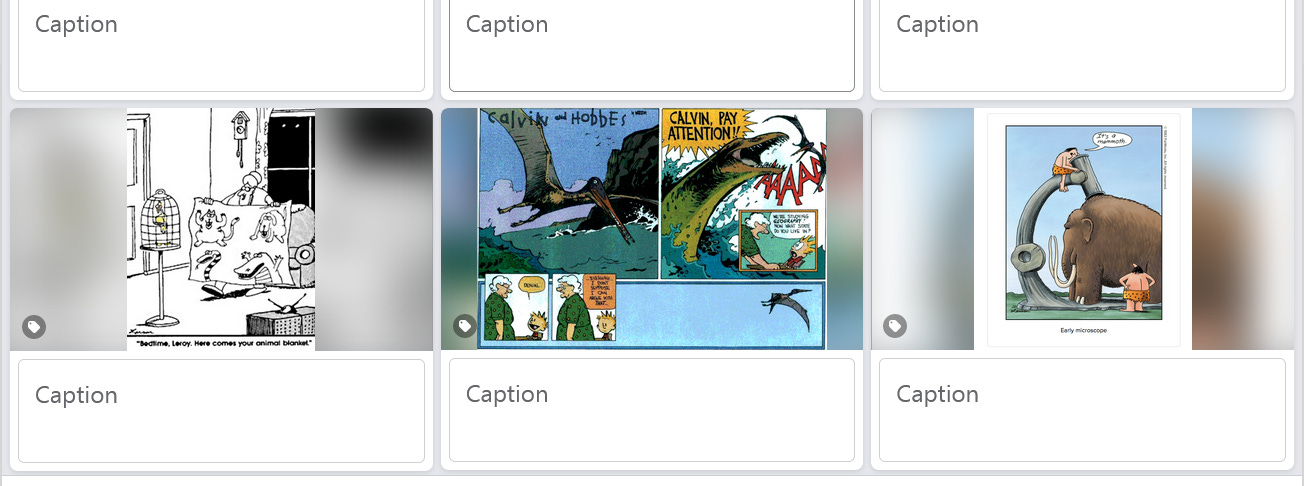Viewport: 1304px width, 486px height.
Task: Tap the tag icon on mammoth microscope cartoon
Action: pos(895,326)
